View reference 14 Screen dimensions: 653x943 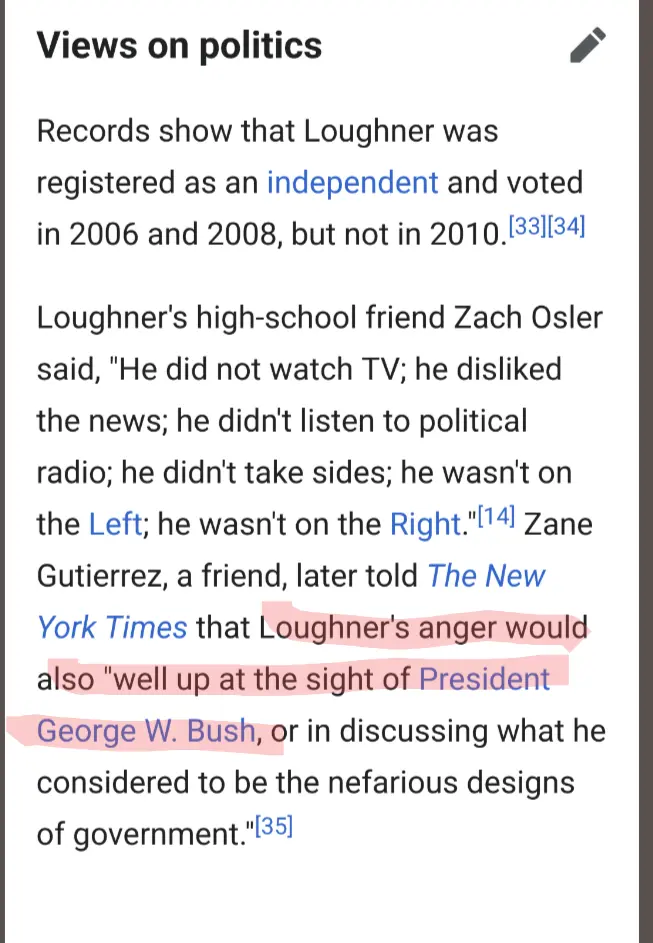click(x=495, y=518)
